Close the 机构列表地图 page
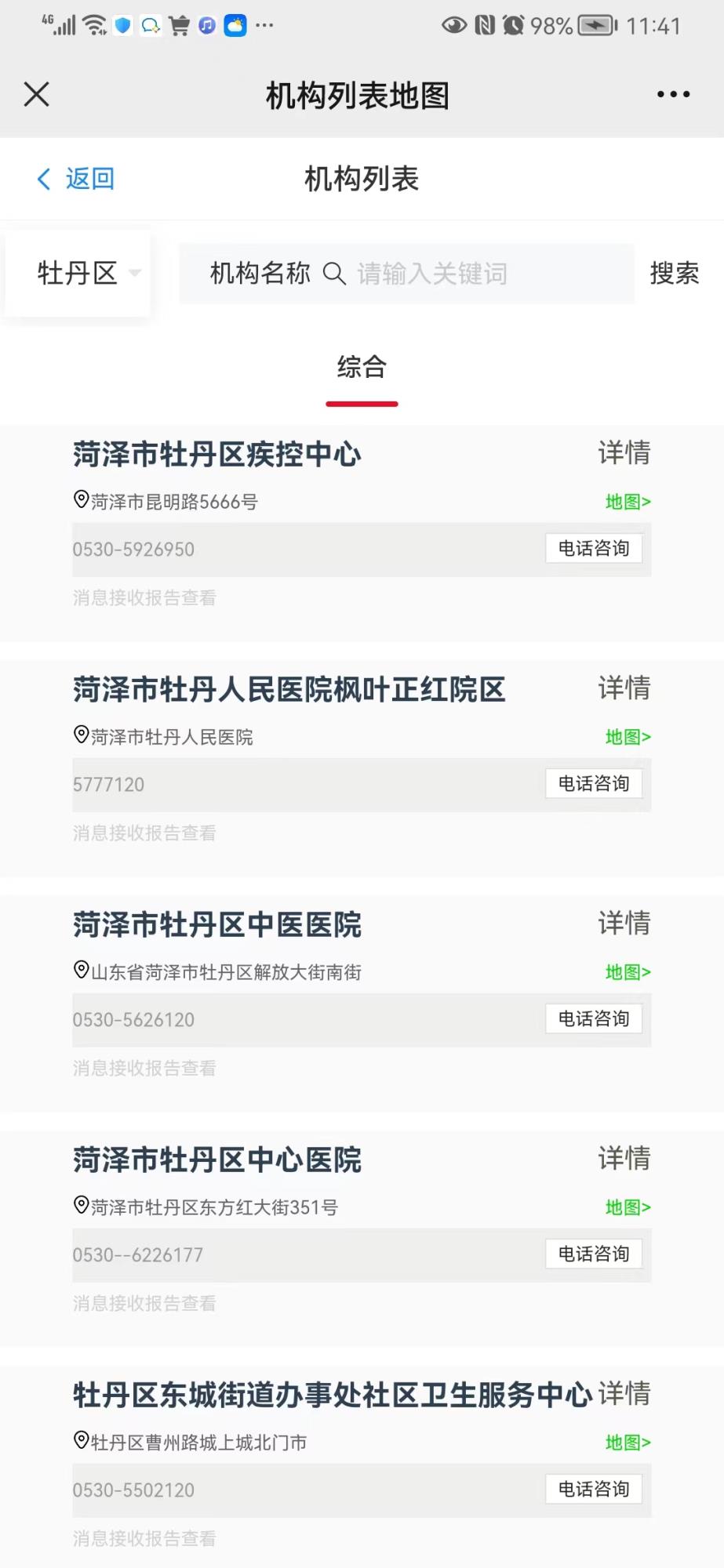The height and width of the screenshot is (1568, 724). click(37, 94)
